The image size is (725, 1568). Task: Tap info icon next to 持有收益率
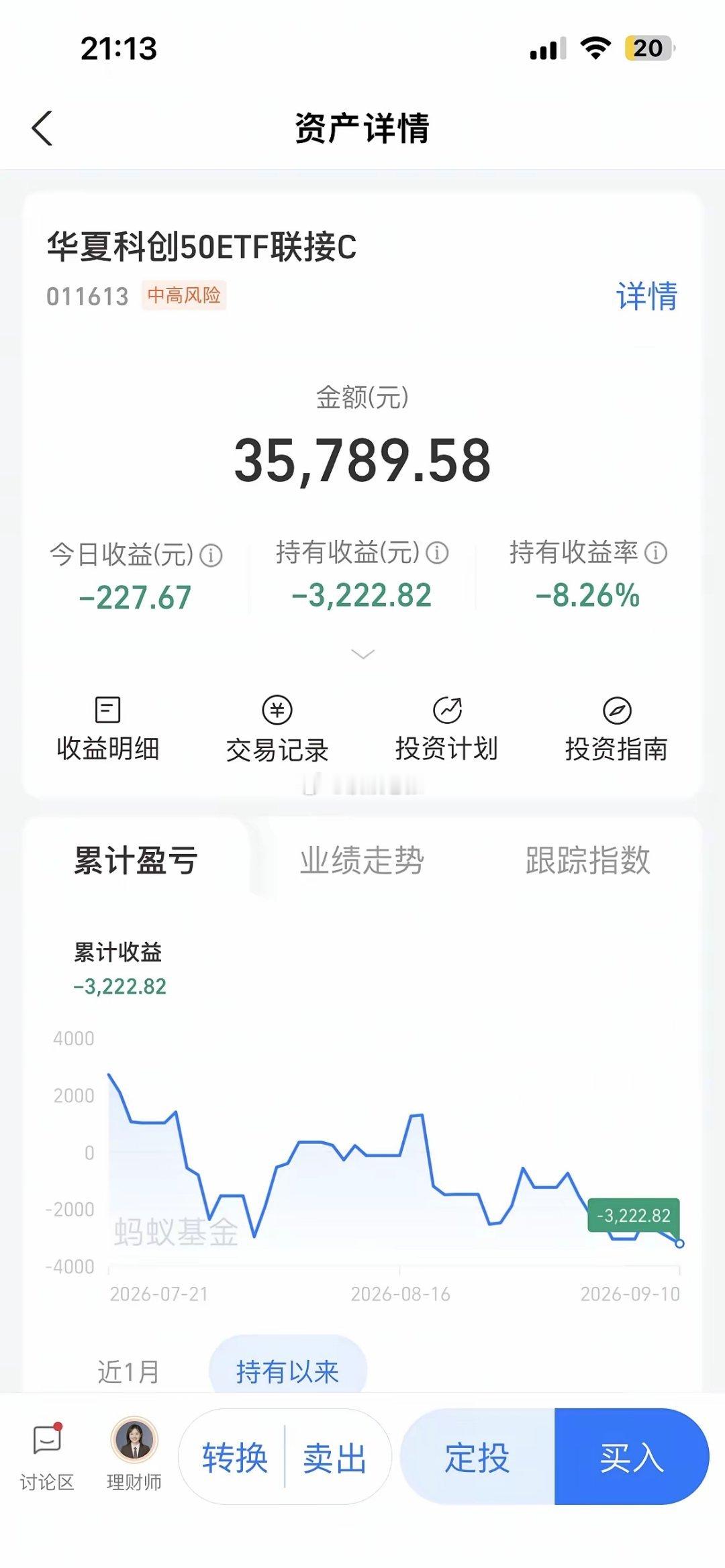coord(656,553)
